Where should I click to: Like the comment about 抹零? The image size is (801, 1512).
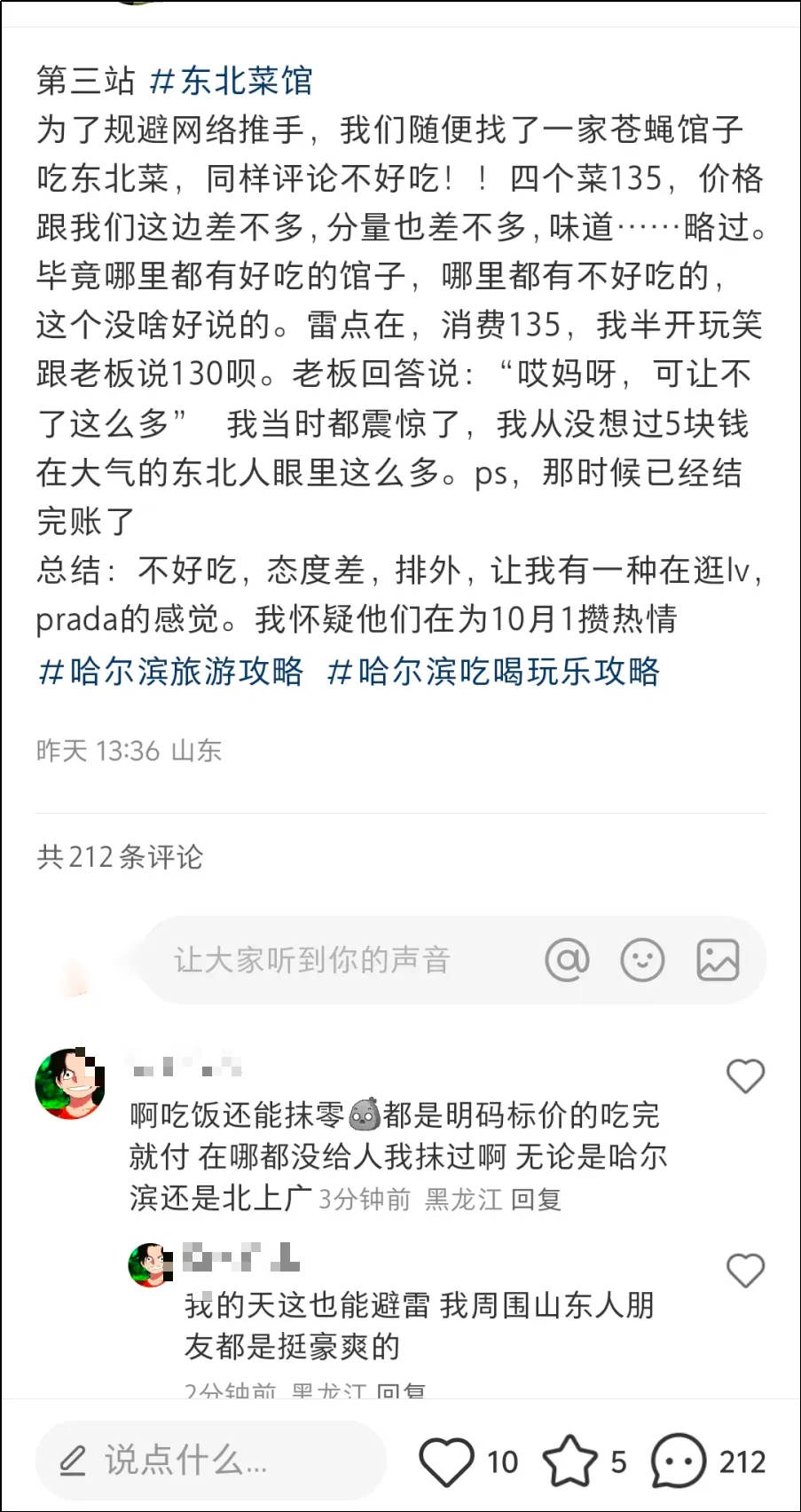tap(745, 1076)
